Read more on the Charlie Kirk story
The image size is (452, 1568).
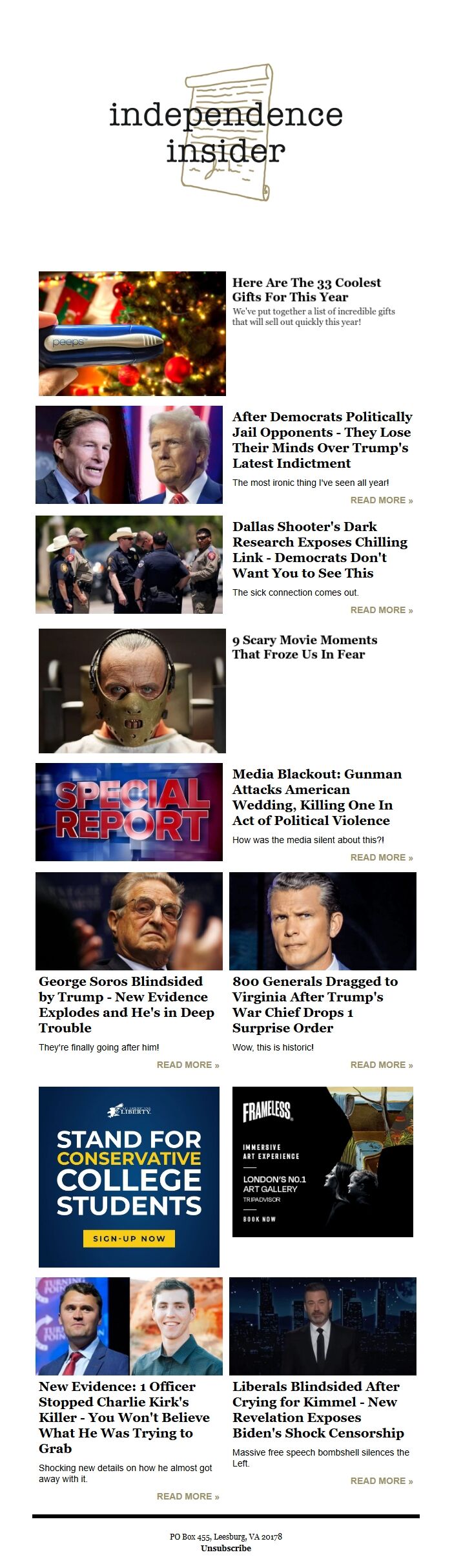(x=188, y=1496)
